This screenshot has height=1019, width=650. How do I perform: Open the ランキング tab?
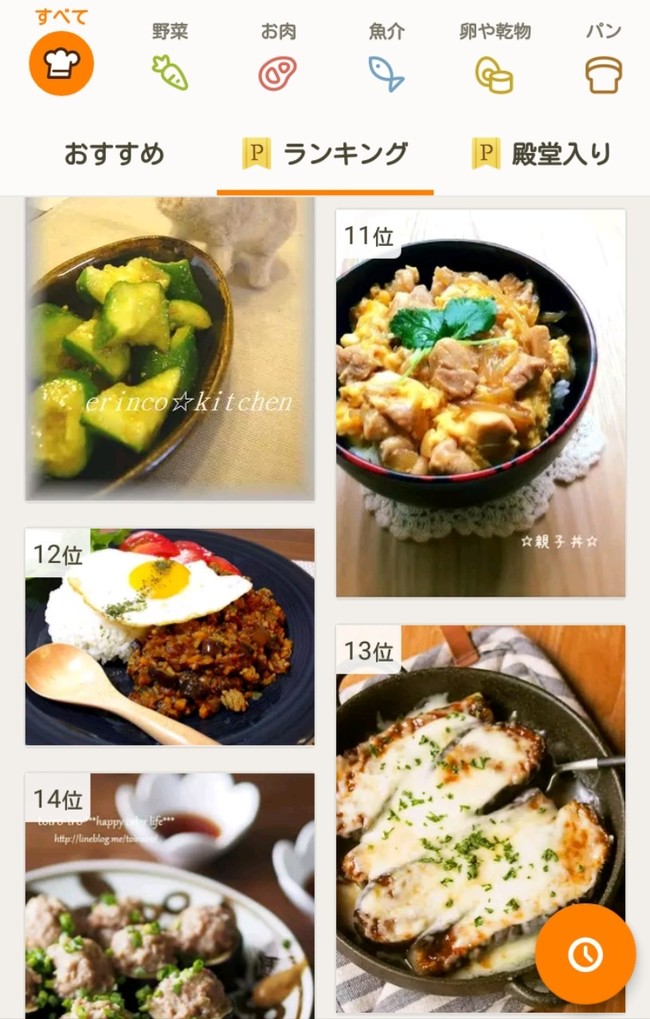[x=326, y=154]
